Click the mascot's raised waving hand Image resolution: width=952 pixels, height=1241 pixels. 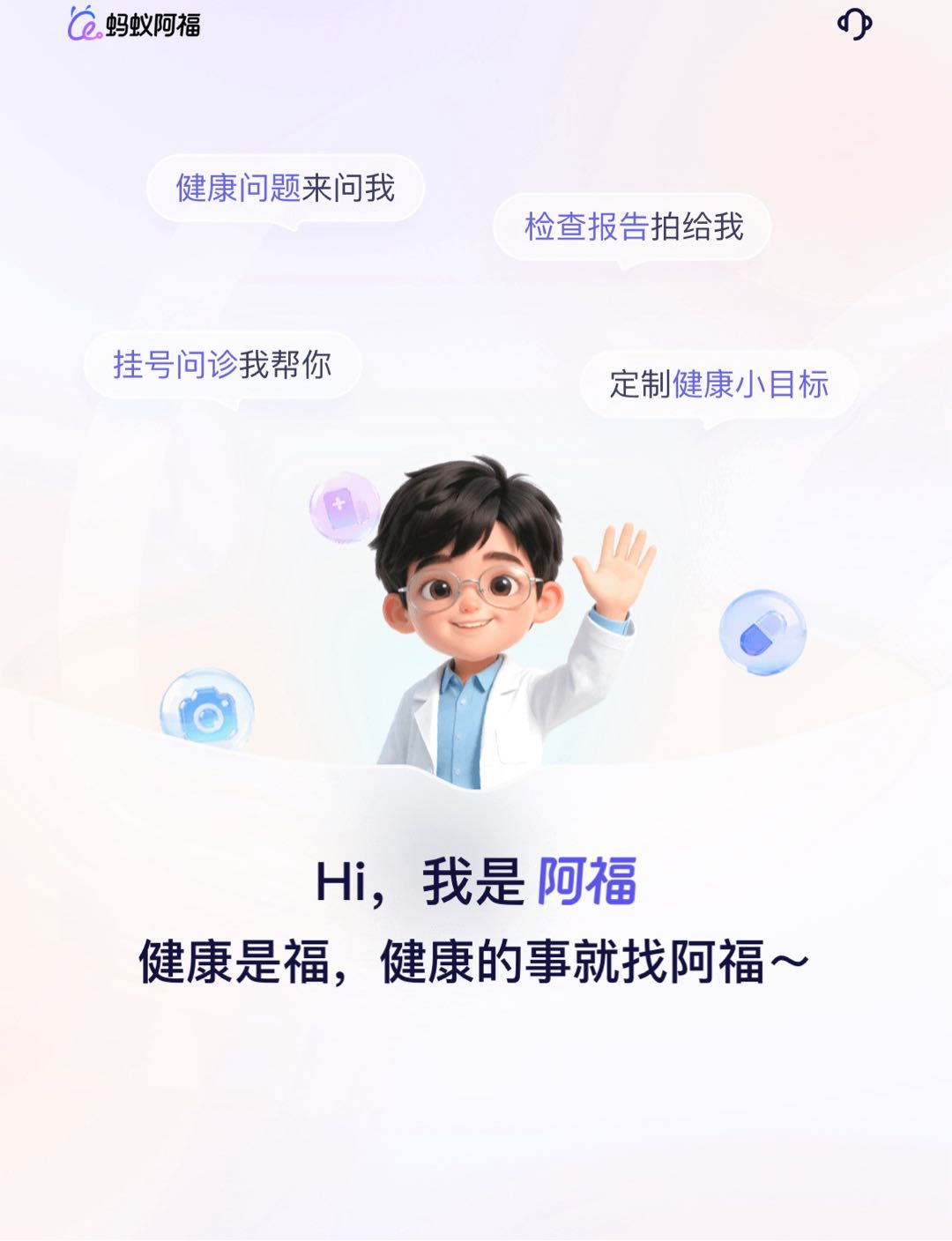point(617,564)
